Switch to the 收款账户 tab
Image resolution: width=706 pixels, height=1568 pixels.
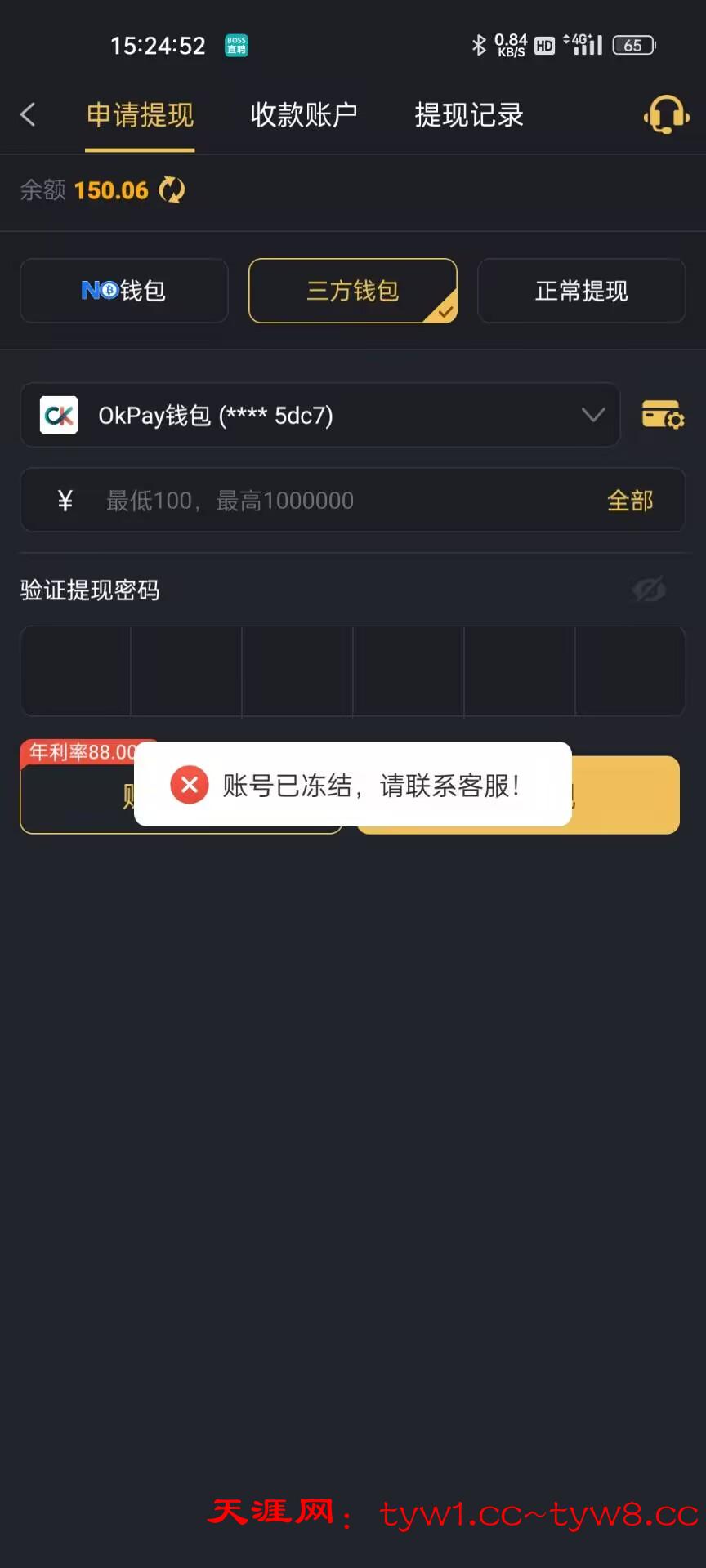[304, 115]
